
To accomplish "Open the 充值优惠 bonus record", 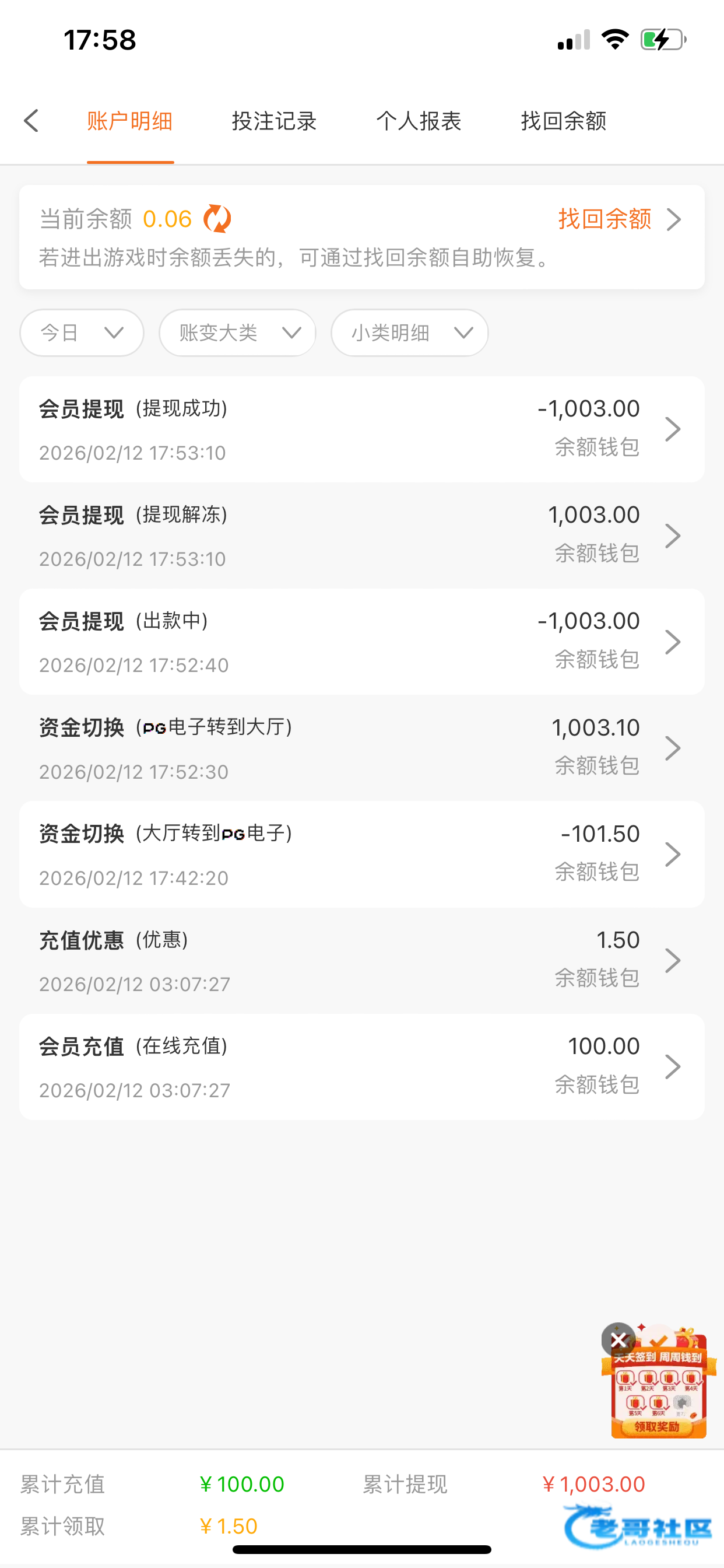I will [361, 961].
